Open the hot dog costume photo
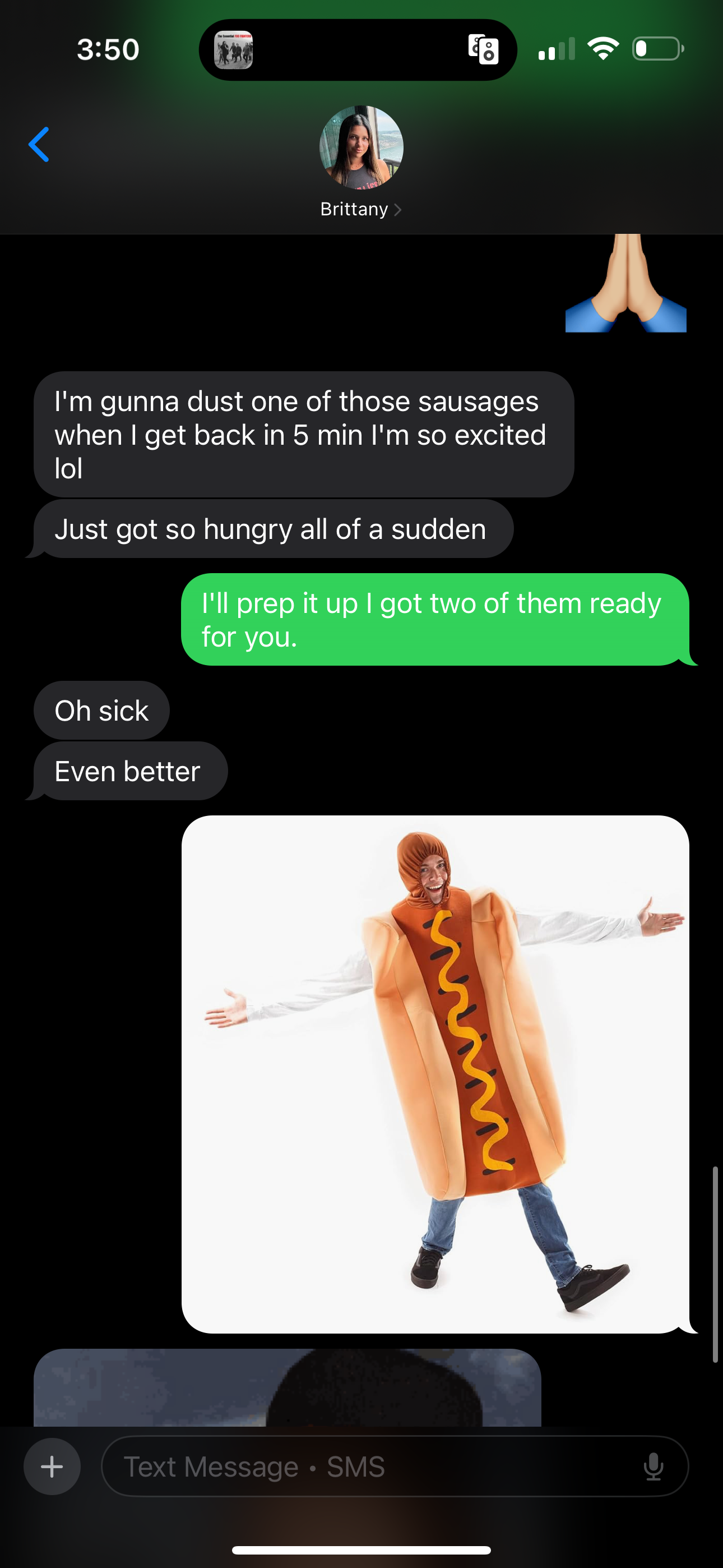The height and width of the screenshot is (1568, 723). [x=435, y=1074]
